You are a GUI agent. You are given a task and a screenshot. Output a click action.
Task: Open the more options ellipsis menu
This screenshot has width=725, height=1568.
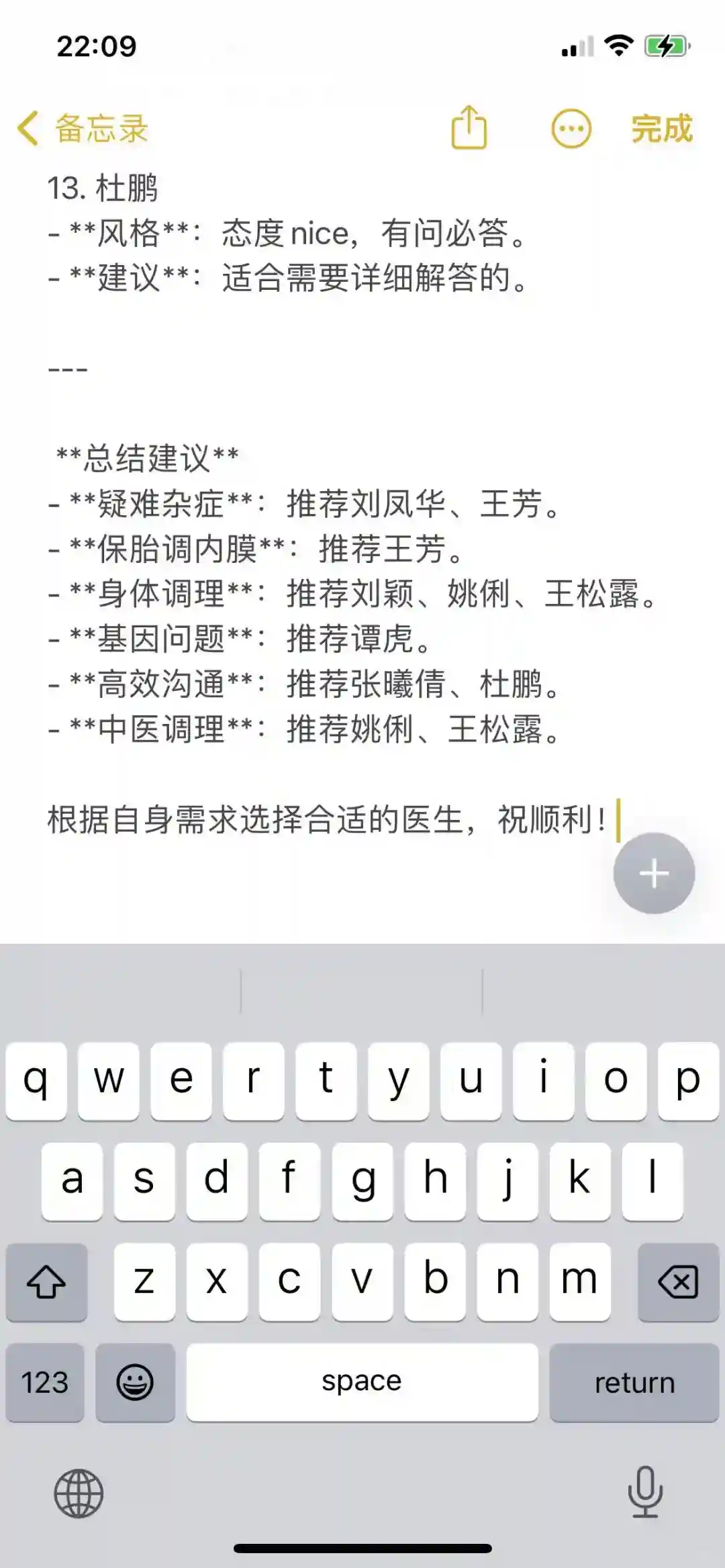571,128
